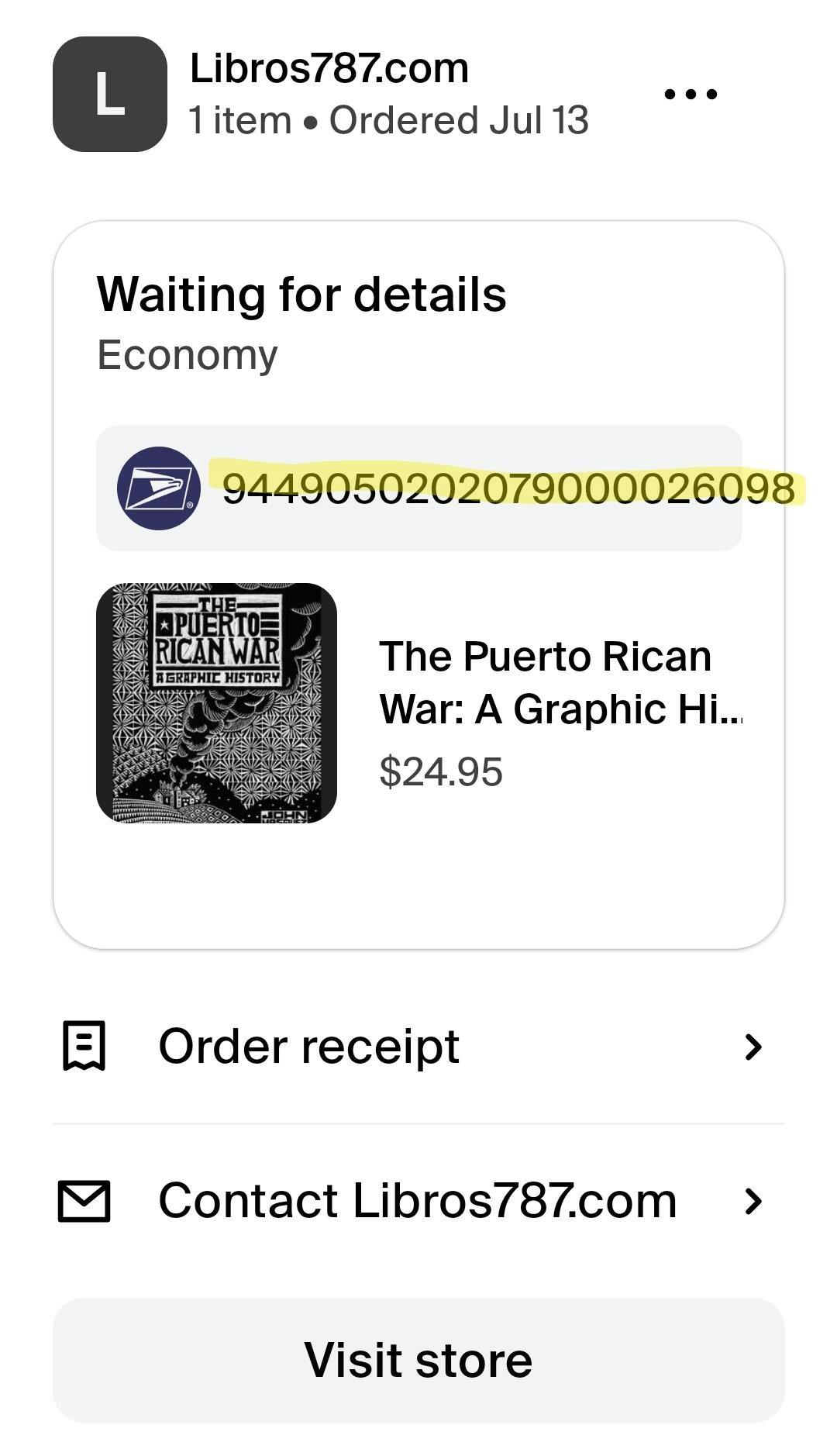The height and width of the screenshot is (1456, 837).
Task: Open the three-dot overflow menu
Action: coord(691,94)
